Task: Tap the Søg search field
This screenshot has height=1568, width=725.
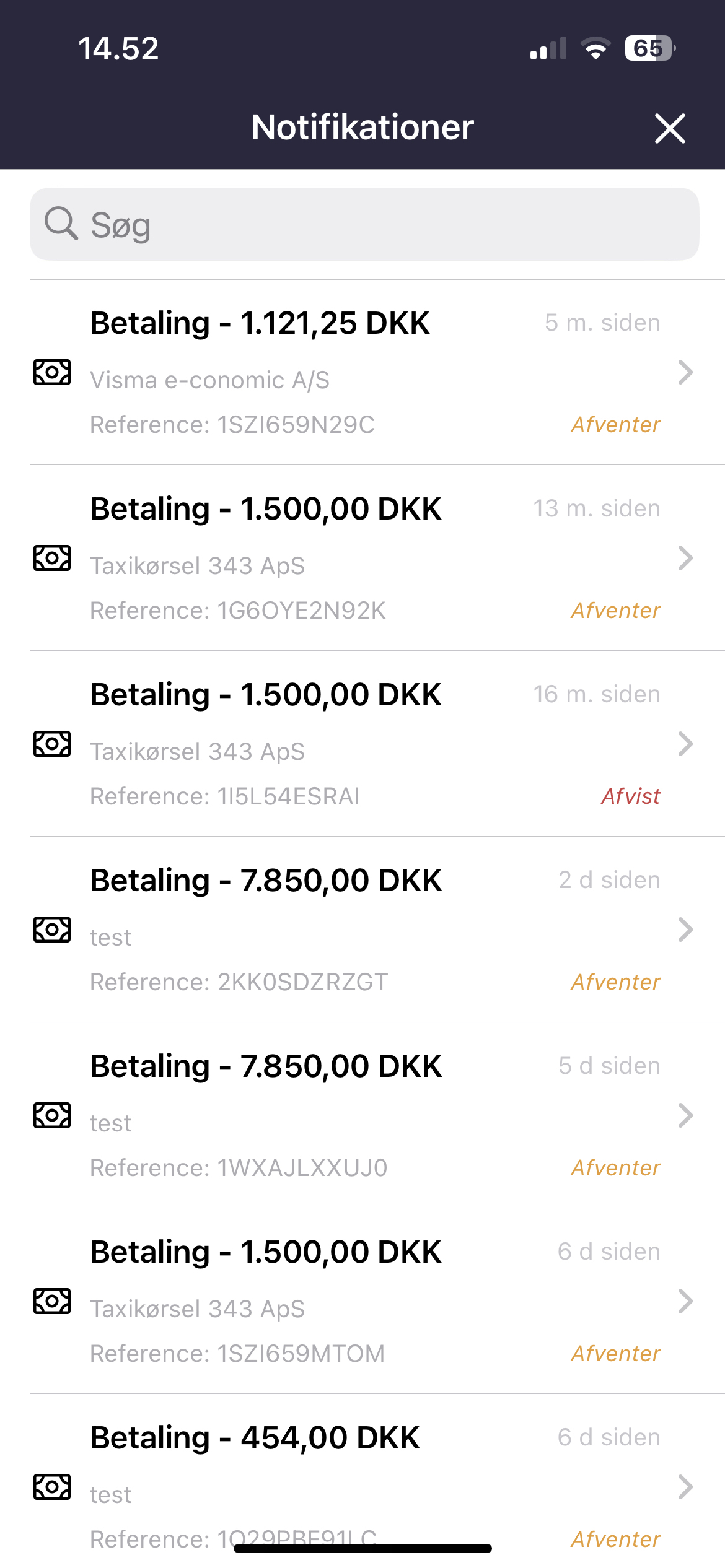Action: click(x=364, y=224)
